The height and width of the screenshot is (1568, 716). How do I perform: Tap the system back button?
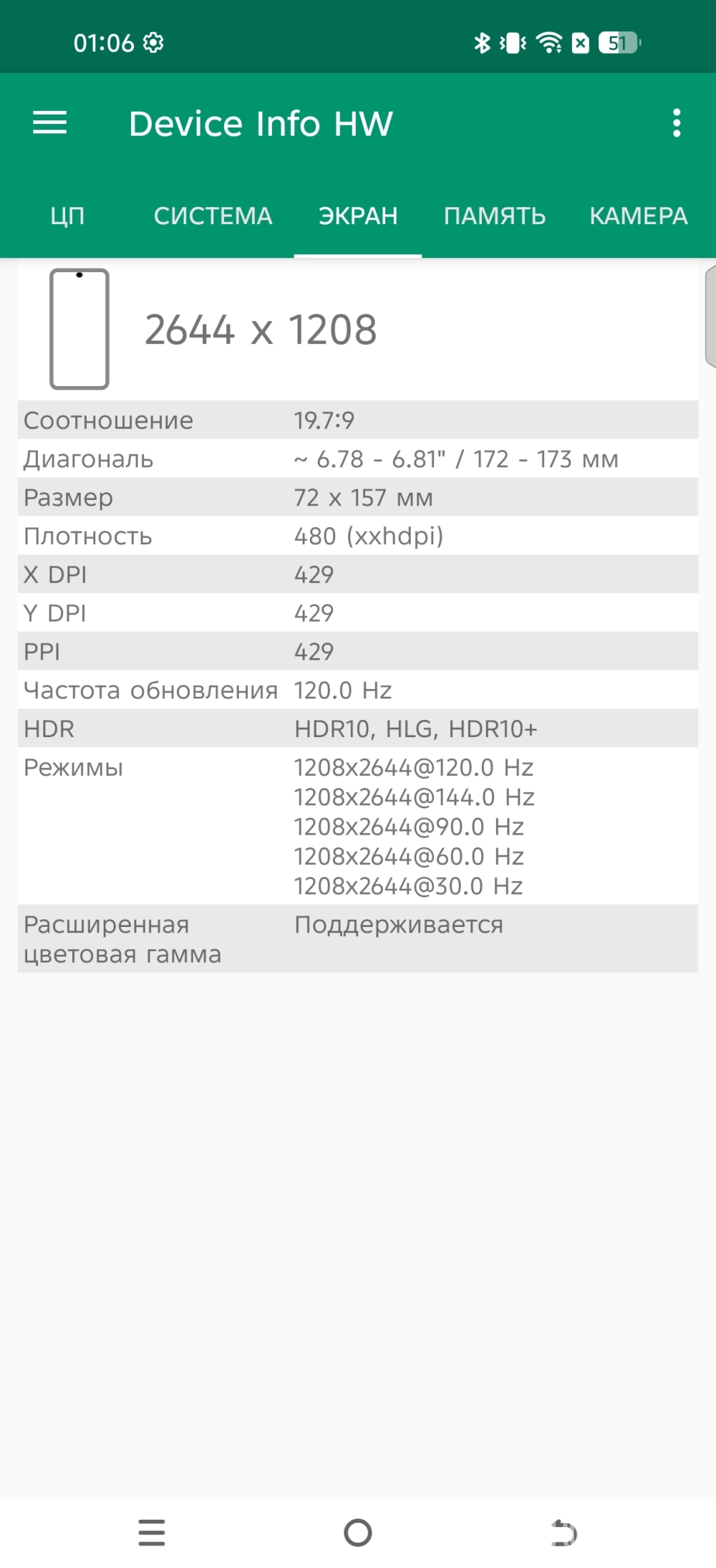564,1533
